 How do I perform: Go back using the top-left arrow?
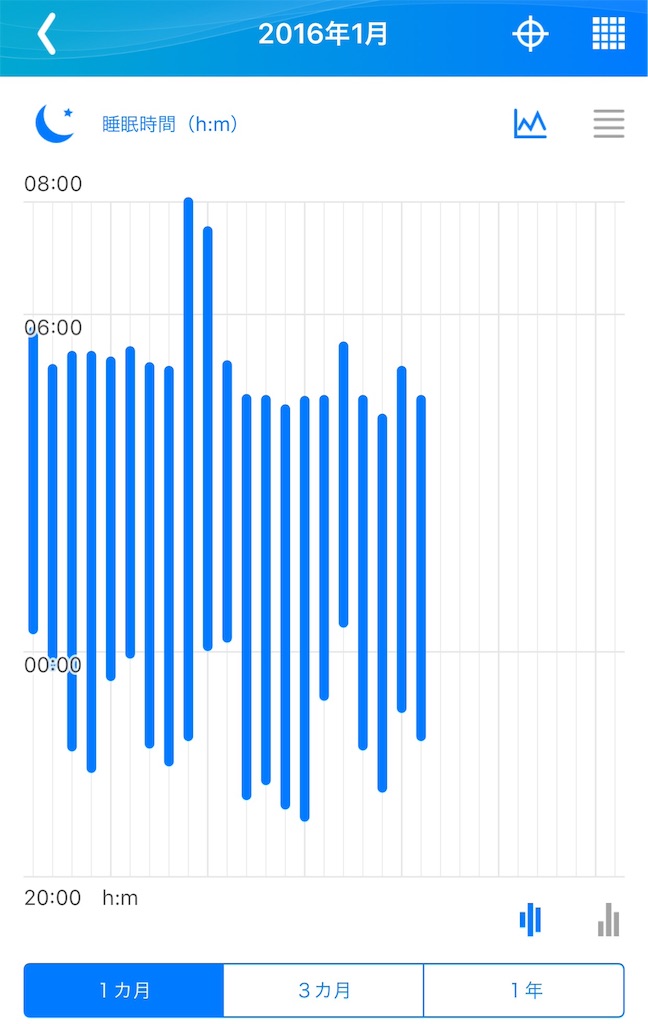click(x=46, y=35)
